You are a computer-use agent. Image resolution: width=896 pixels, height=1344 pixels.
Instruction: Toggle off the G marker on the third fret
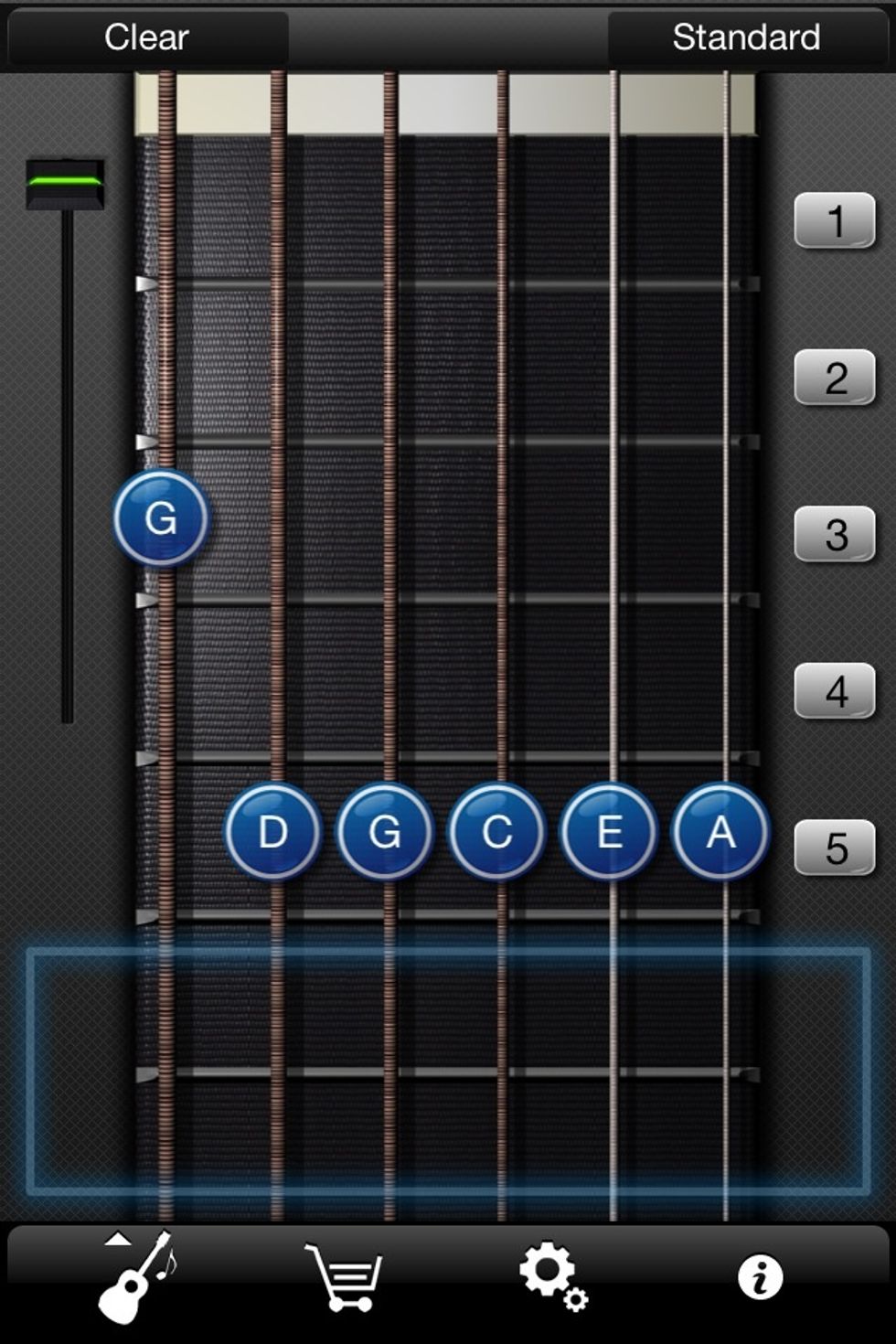[157, 517]
